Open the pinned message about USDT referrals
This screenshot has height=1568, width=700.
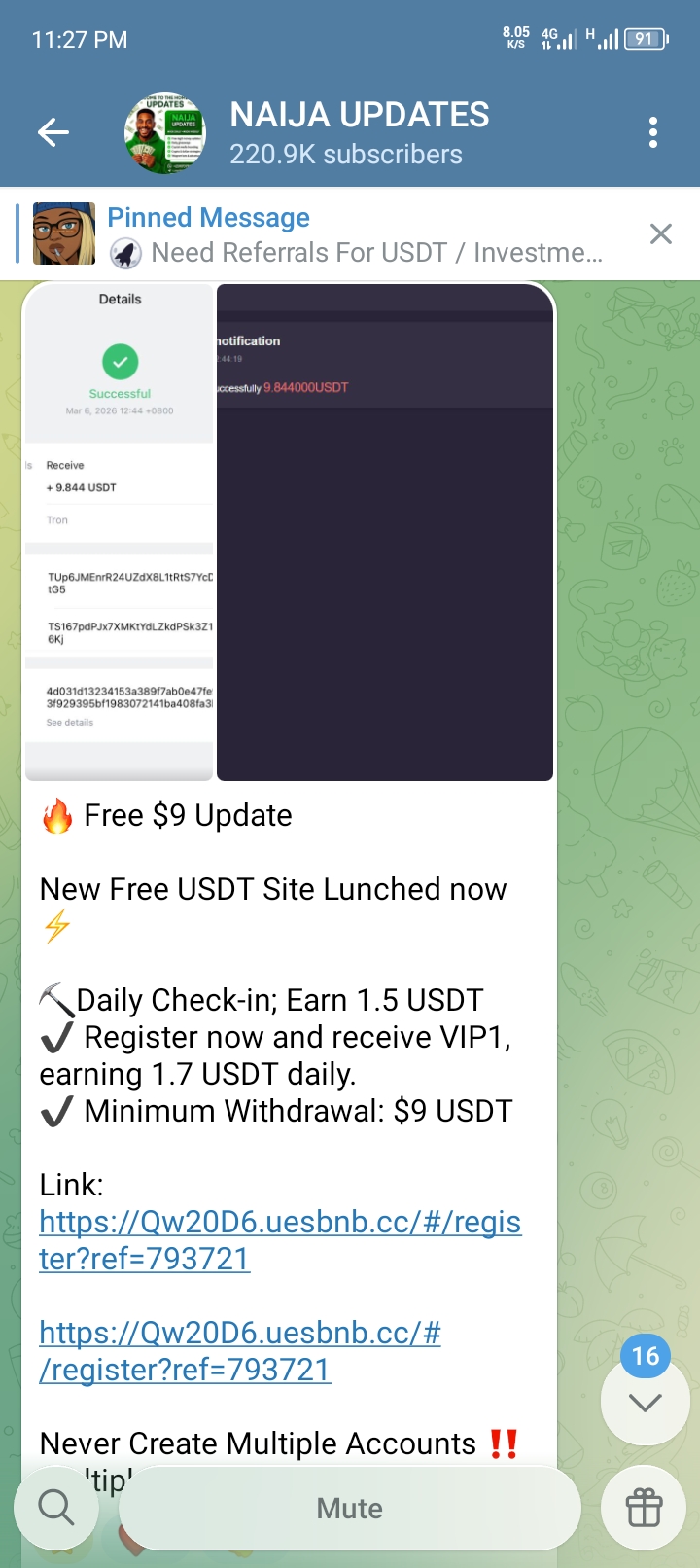[355, 234]
